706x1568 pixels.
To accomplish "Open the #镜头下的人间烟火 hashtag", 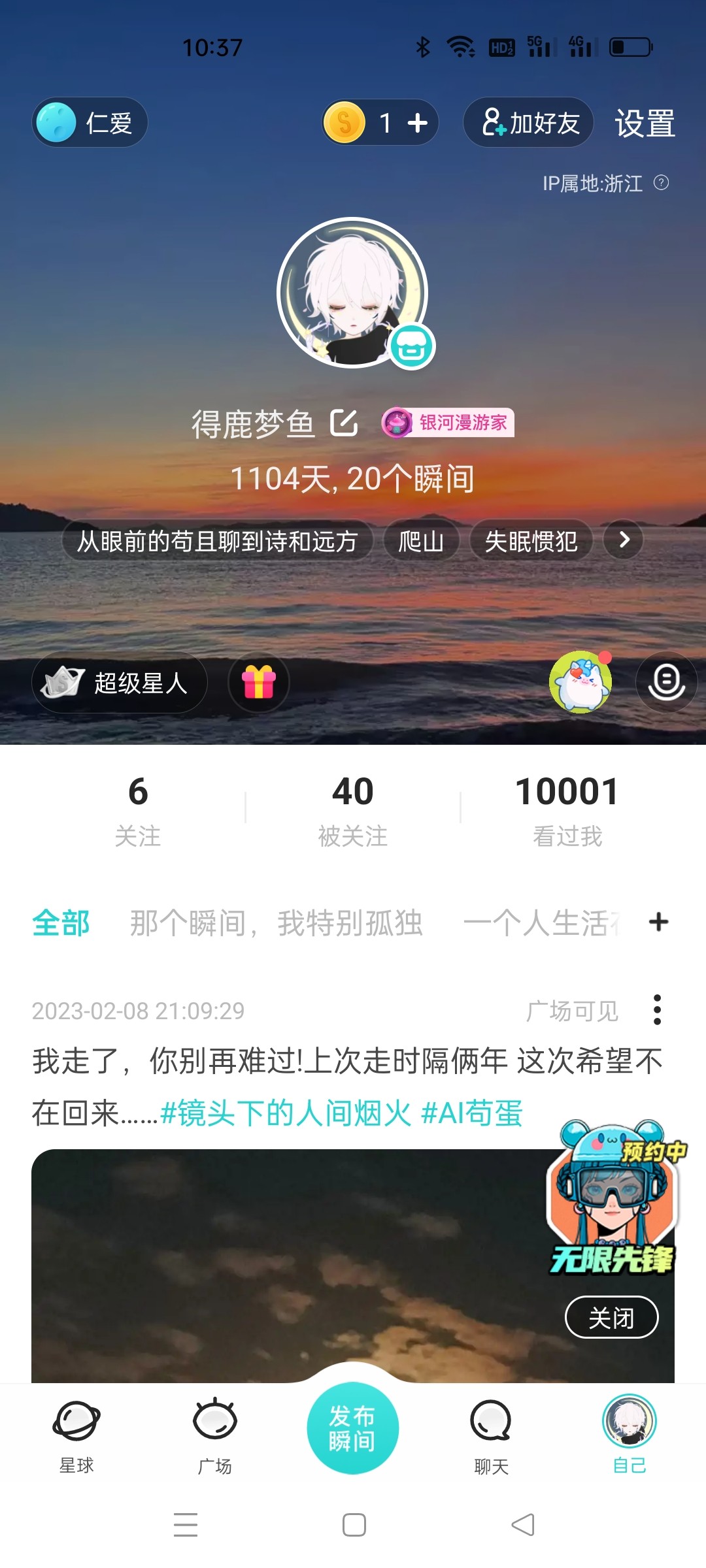I will pos(286,1113).
